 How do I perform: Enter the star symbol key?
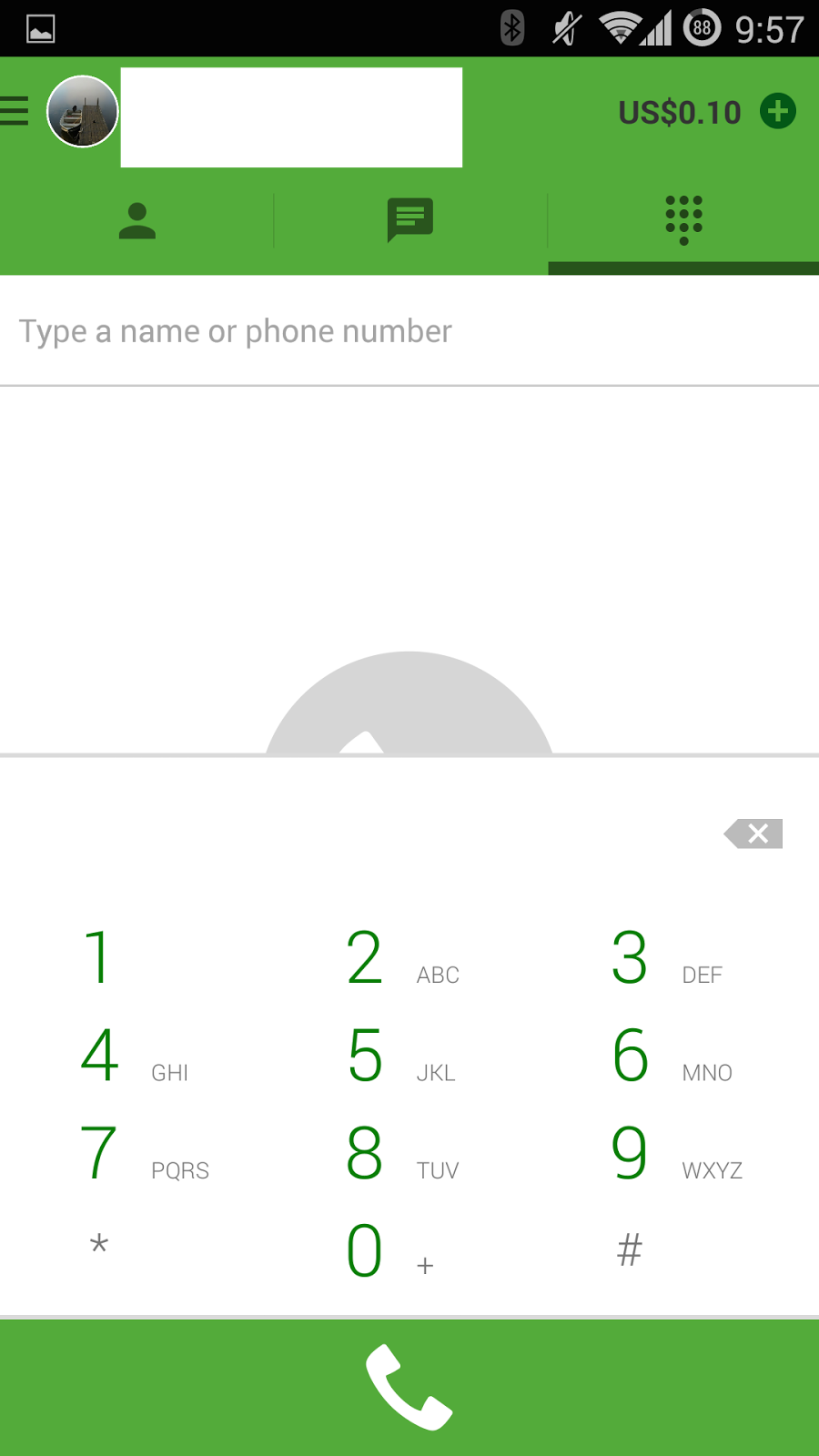(x=99, y=1245)
